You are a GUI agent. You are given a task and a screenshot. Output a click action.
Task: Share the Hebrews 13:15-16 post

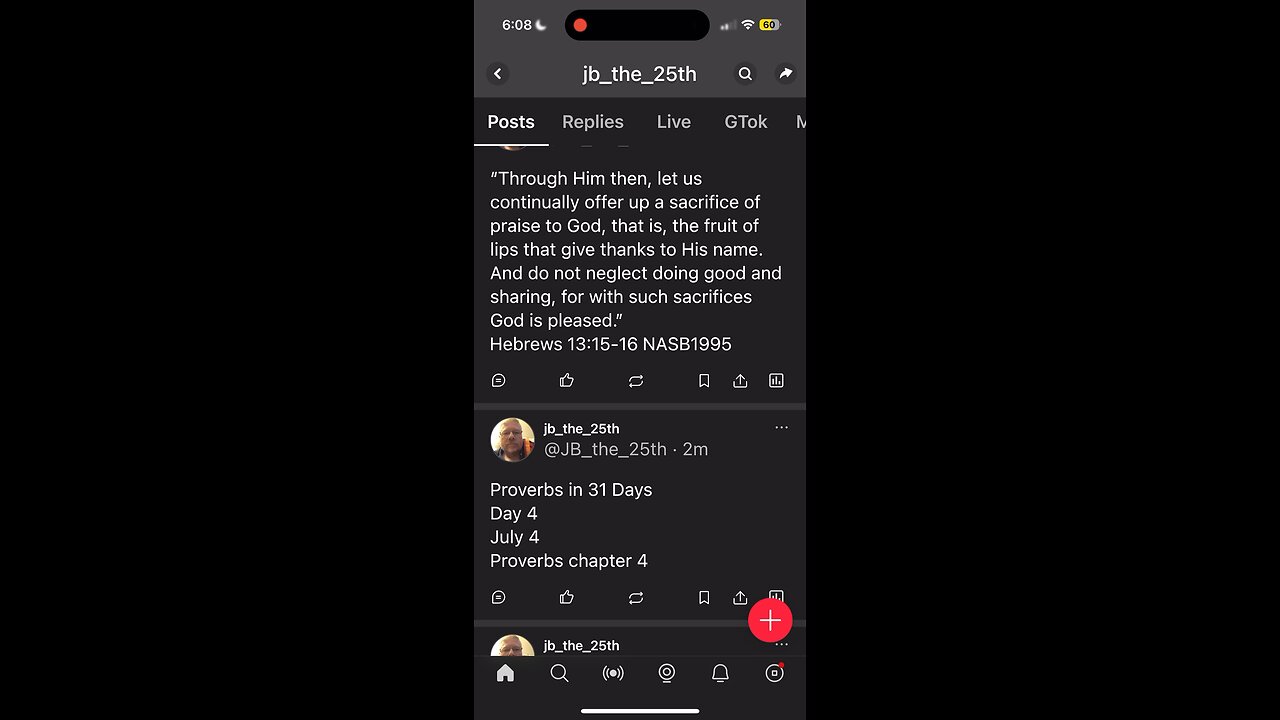coord(740,381)
